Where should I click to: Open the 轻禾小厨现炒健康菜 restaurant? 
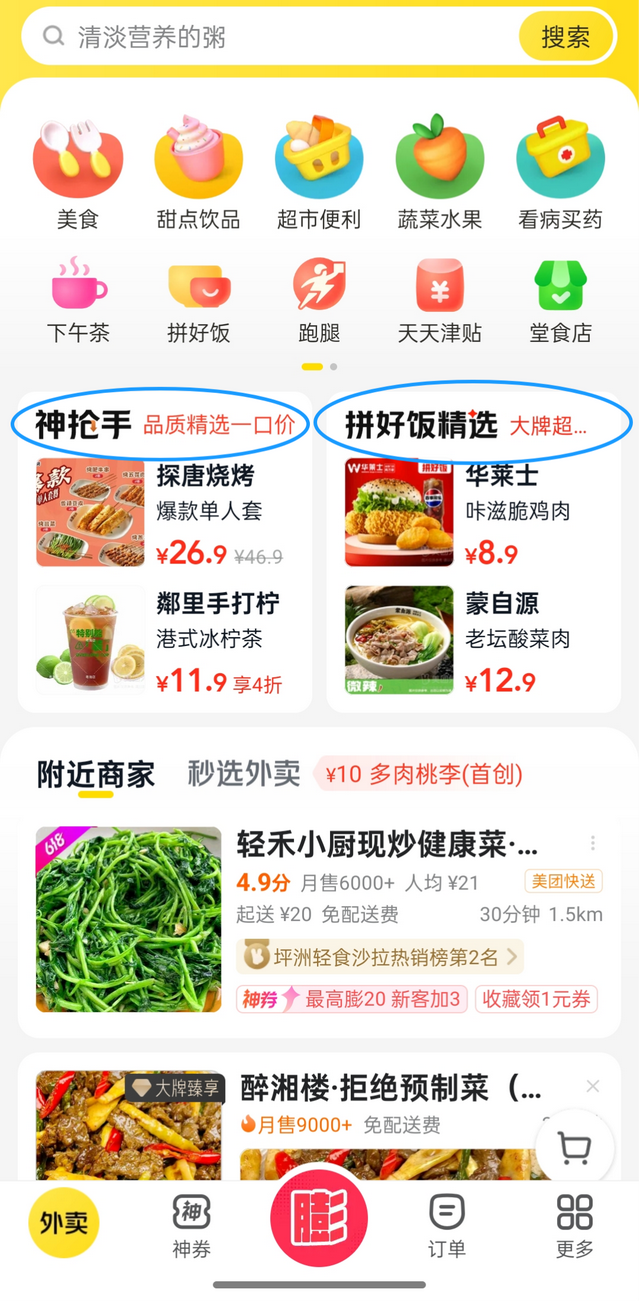[x=386, y=845]
